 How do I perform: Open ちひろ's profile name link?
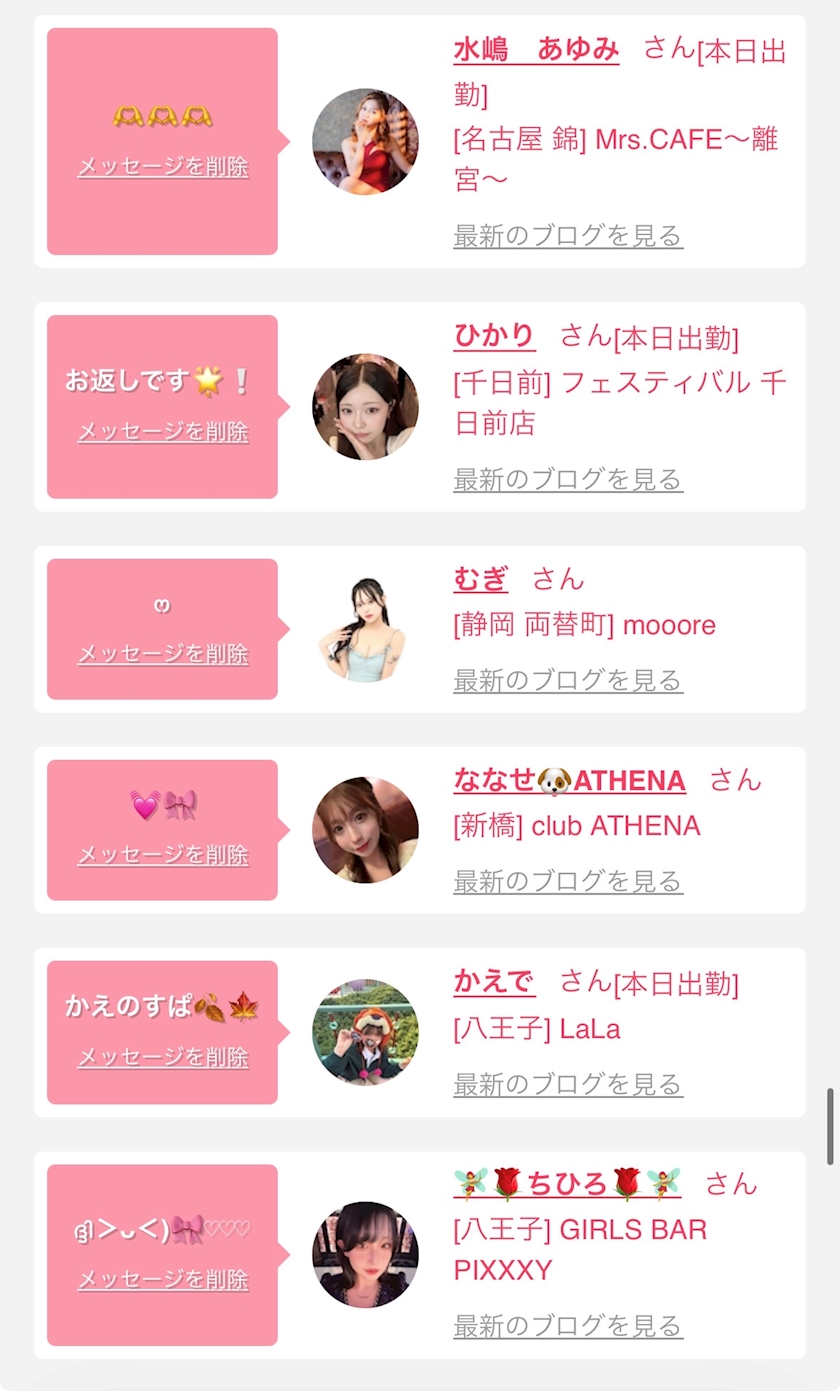pos(567,1184)
